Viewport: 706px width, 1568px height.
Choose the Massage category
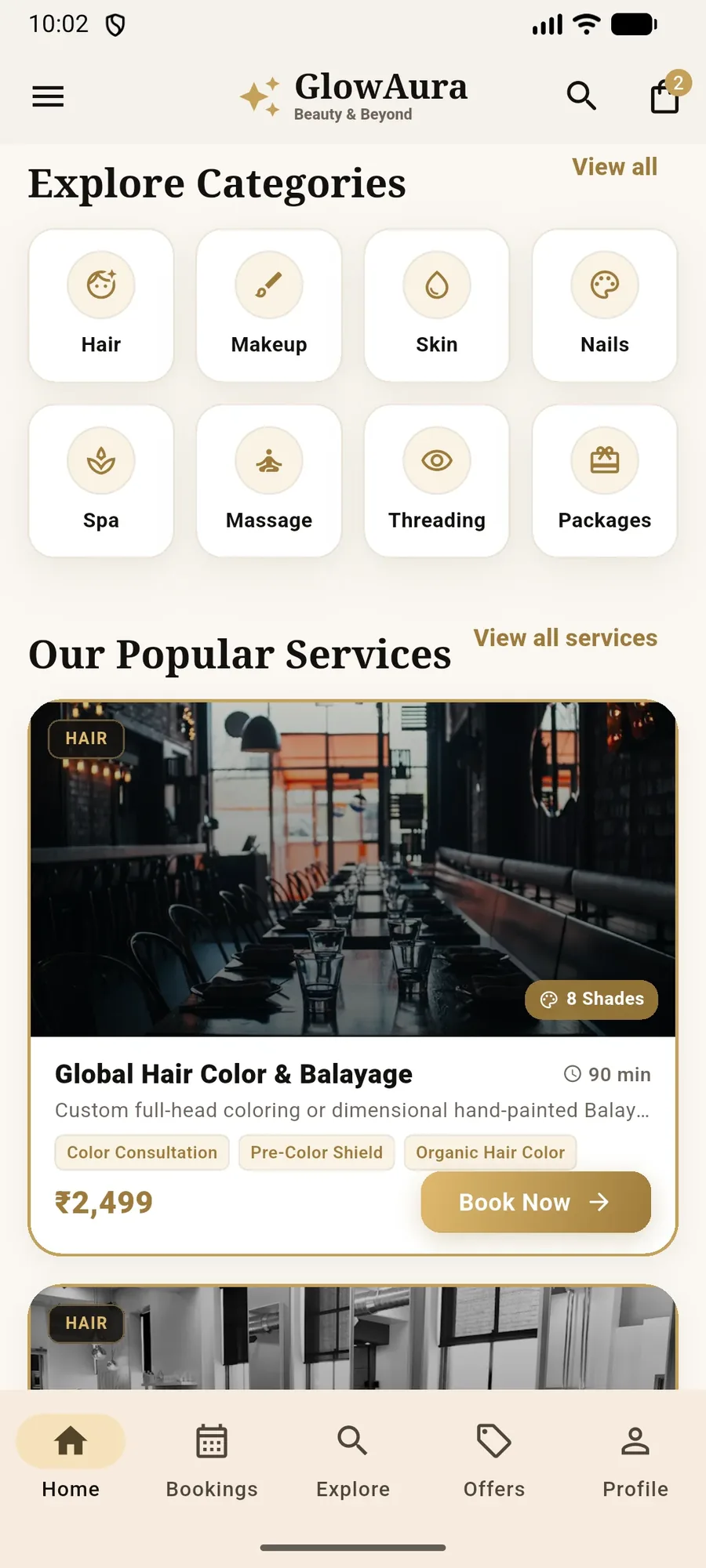tap(269, 481)
